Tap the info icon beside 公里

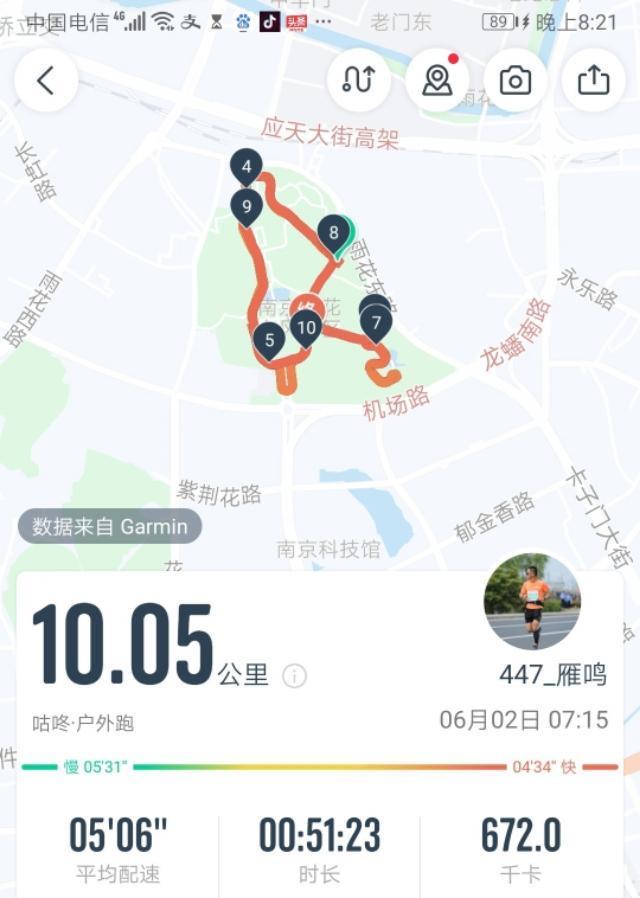click(294, 676)
